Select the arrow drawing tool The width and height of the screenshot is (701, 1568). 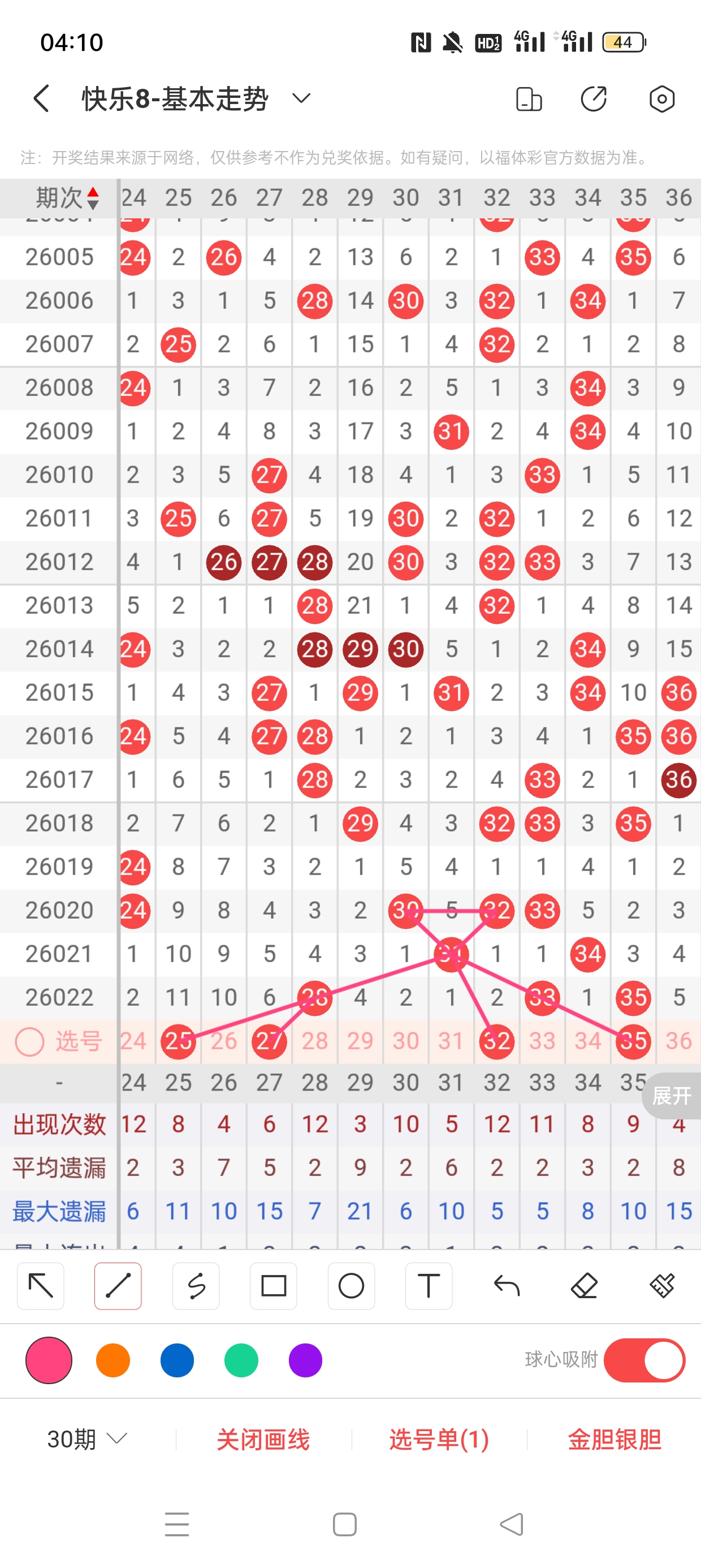pos(41,1286)
